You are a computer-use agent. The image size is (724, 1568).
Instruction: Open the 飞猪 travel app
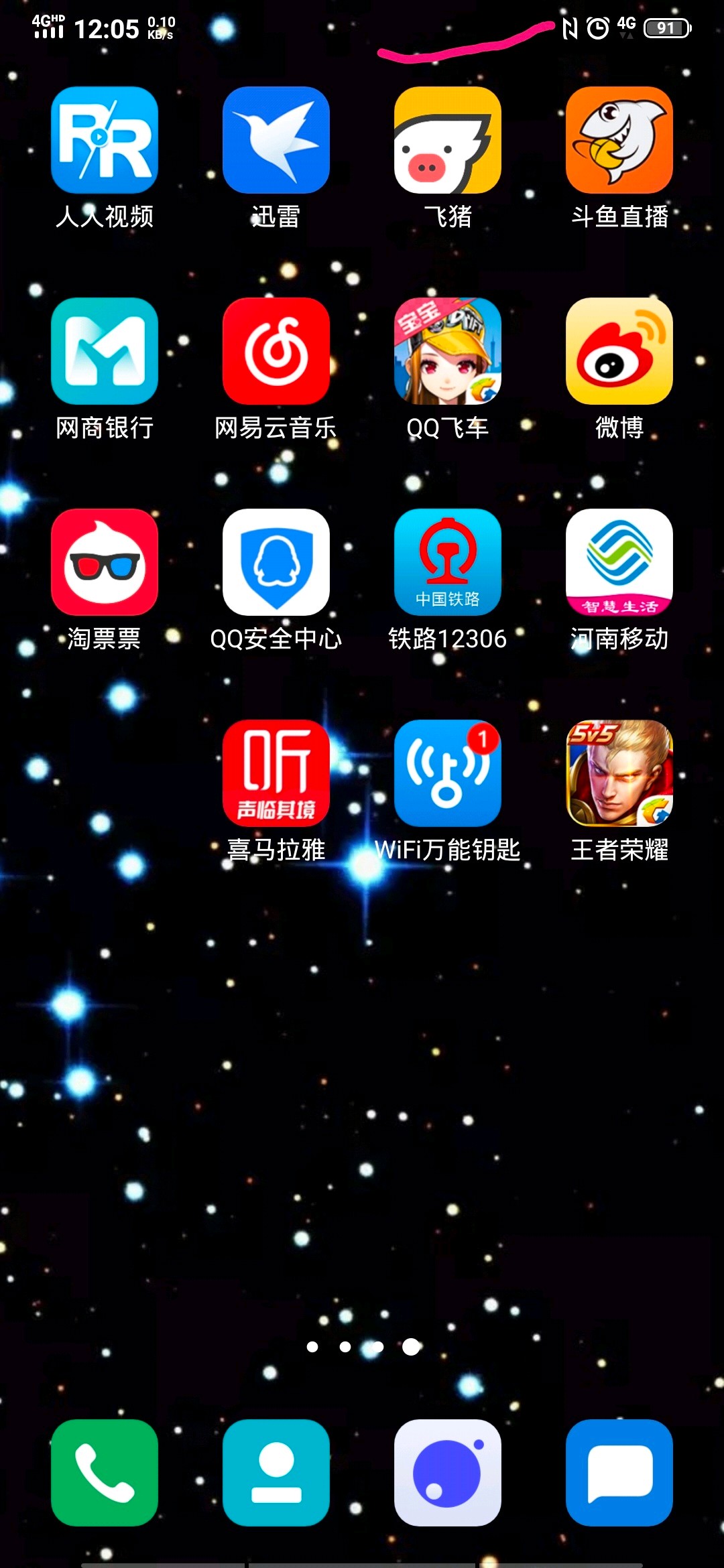pyautogui.click(x=448, y=140)
